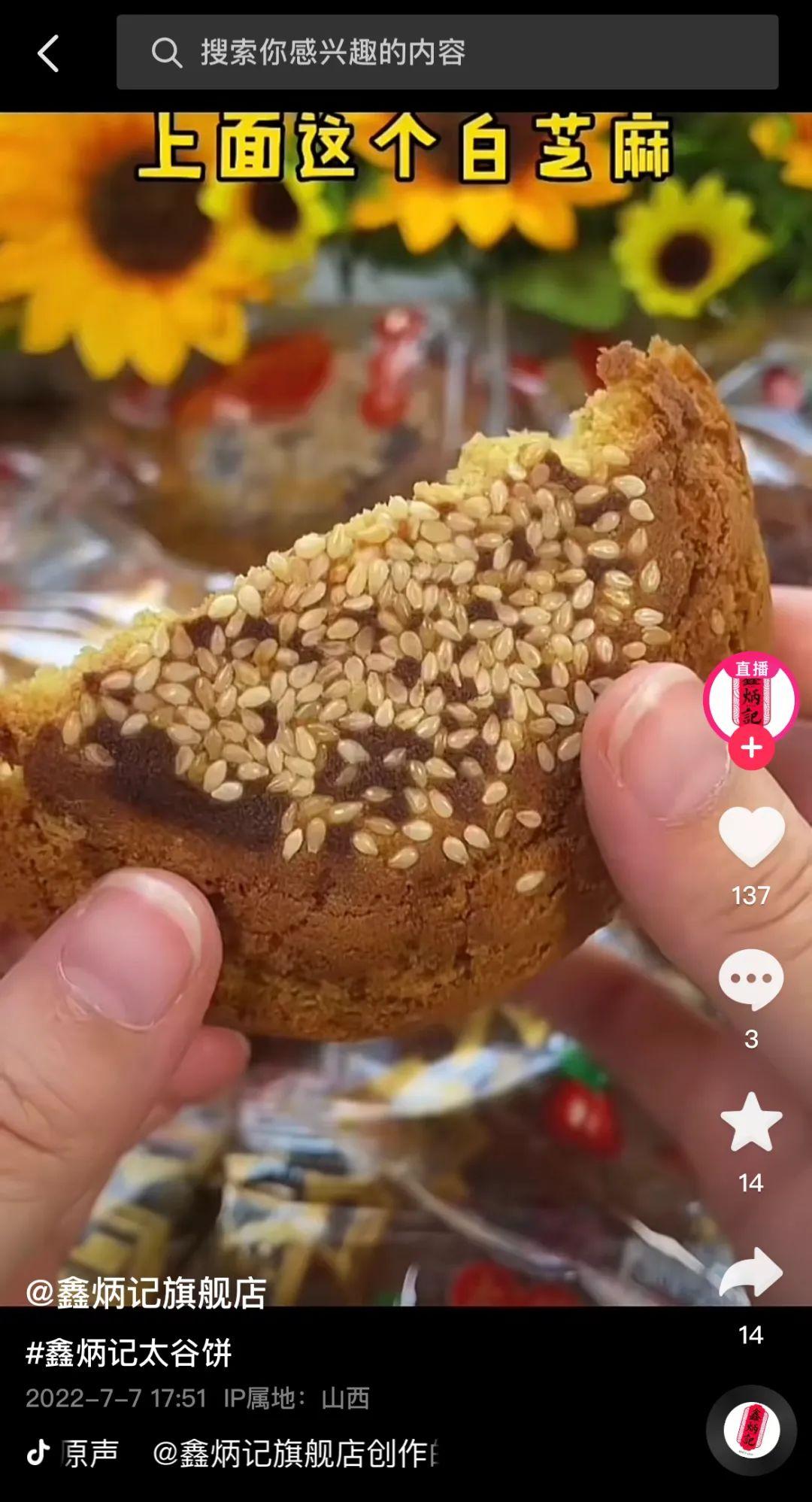
Task: Like this video with the heart
Action: click(751, 836)
